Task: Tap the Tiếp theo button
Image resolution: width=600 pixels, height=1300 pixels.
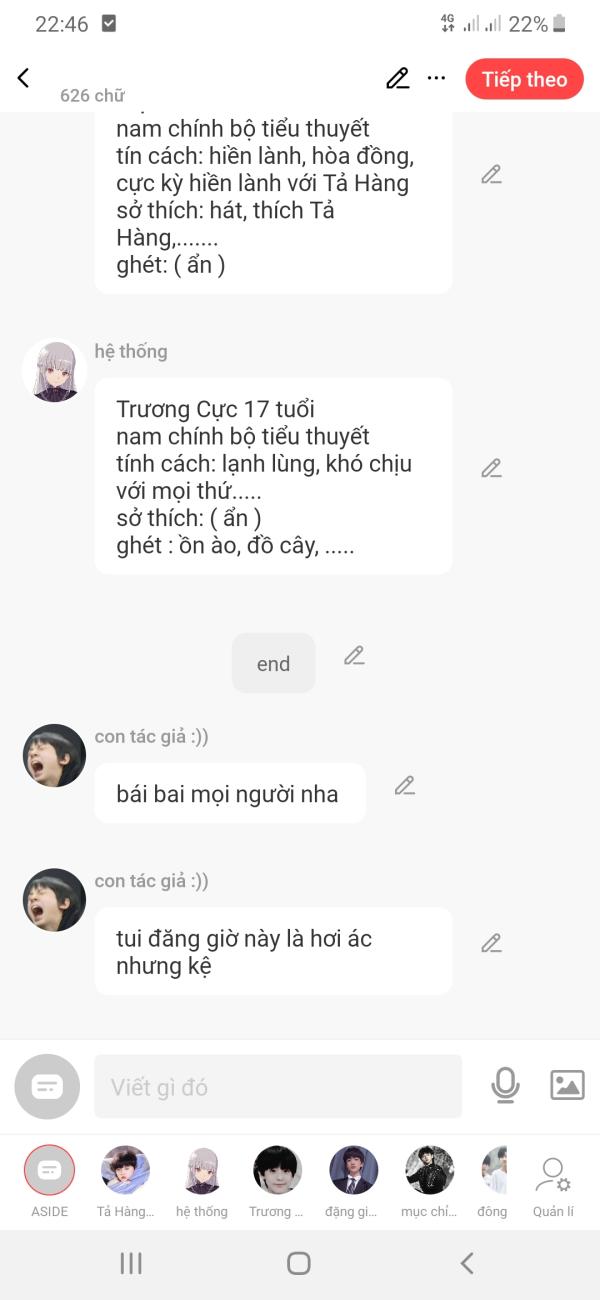Action: click(524, 79)
